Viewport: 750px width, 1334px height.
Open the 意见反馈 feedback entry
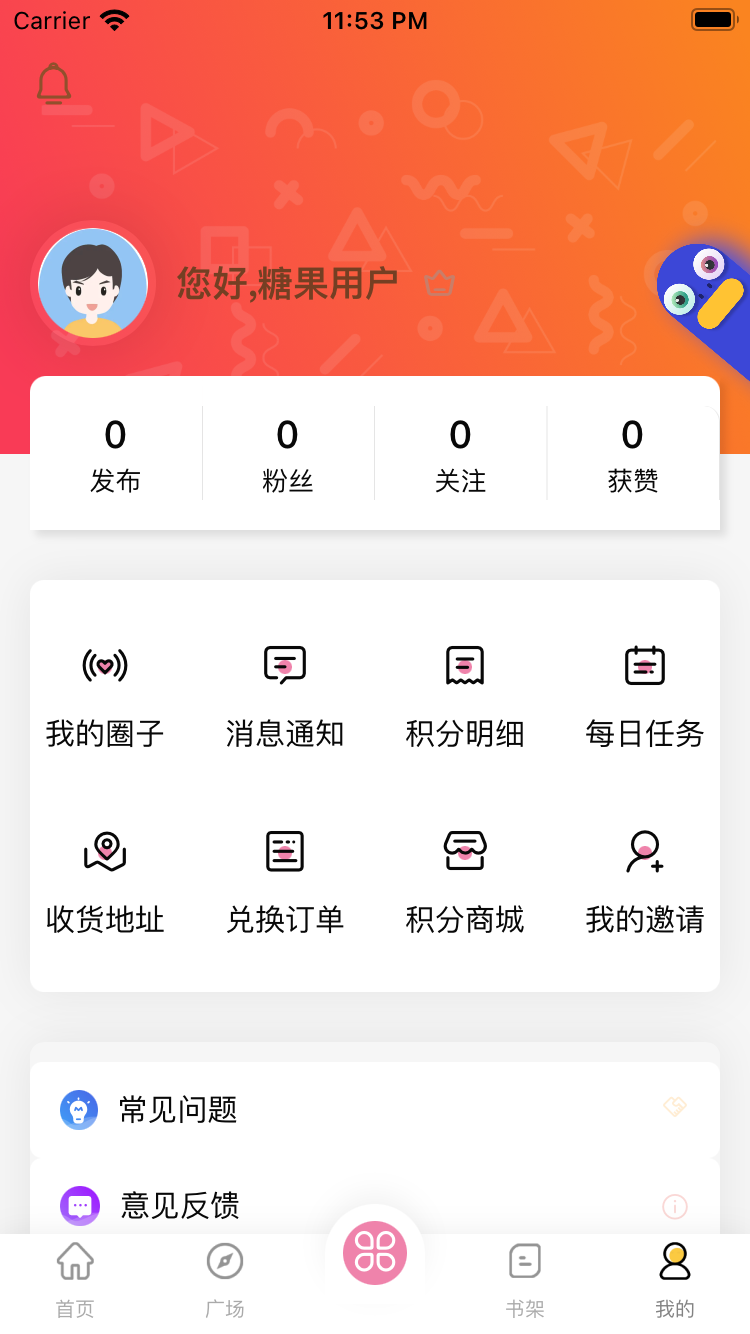[180, 1206]
